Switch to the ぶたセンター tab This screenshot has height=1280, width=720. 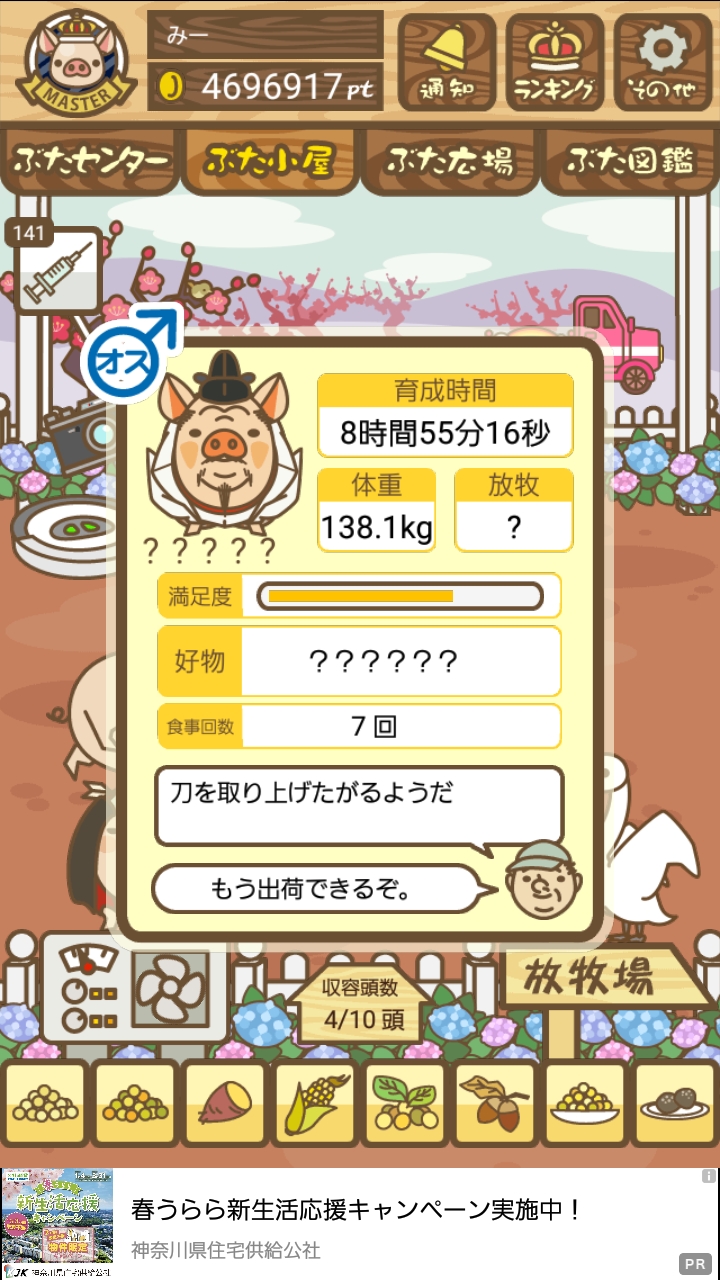click(90, 160)
